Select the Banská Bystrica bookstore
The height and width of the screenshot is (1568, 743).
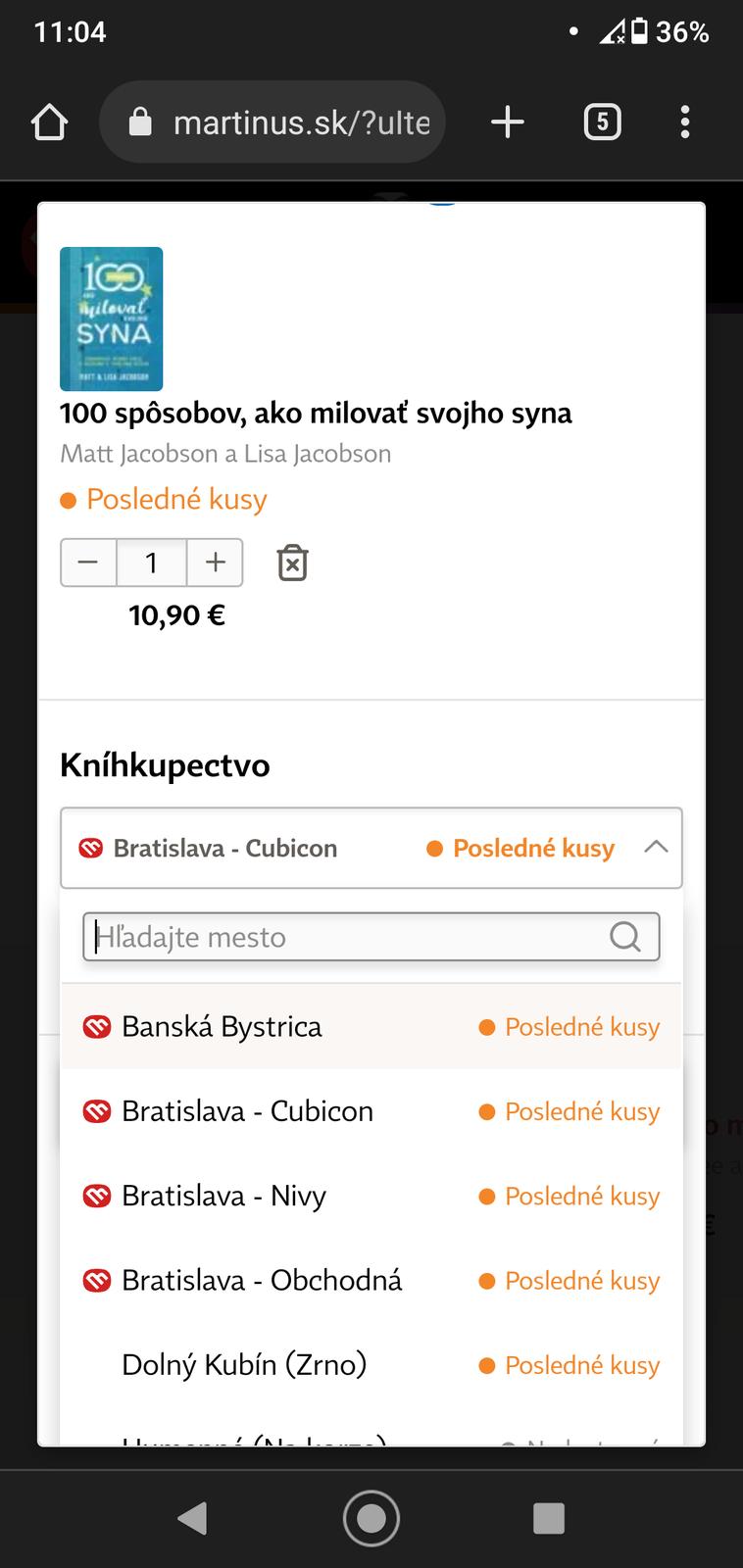(x=371, y=1027)
